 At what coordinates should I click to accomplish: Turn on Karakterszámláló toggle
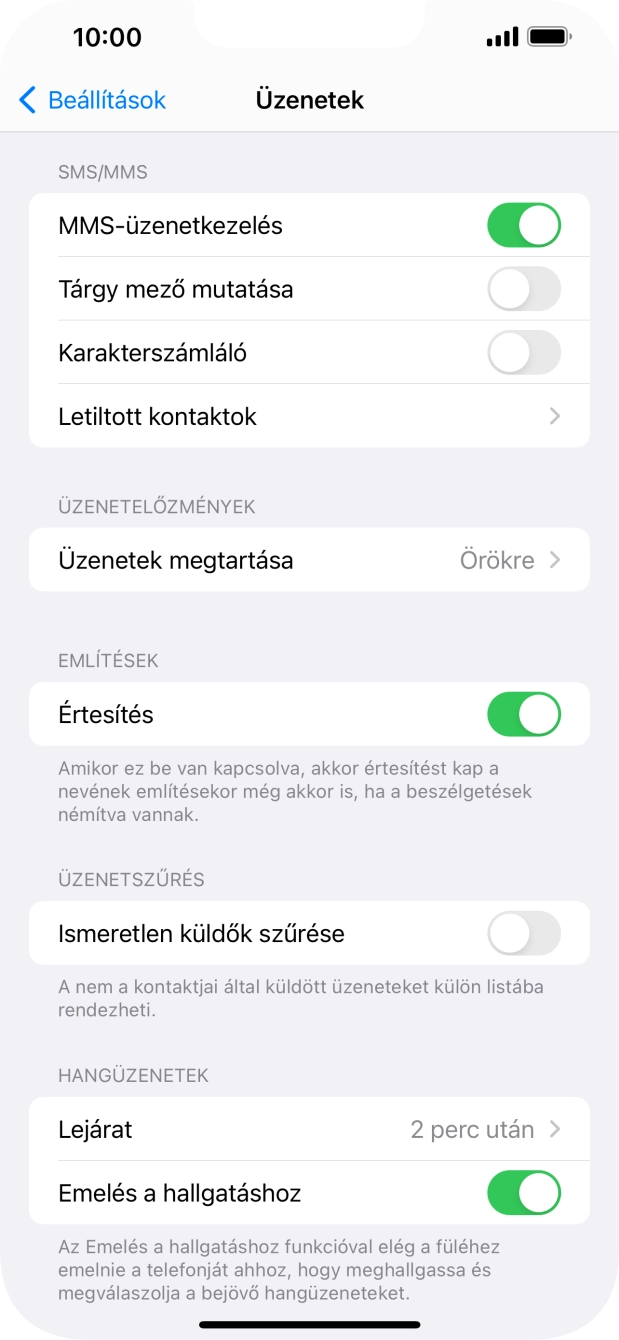click(x=523, y=353)
